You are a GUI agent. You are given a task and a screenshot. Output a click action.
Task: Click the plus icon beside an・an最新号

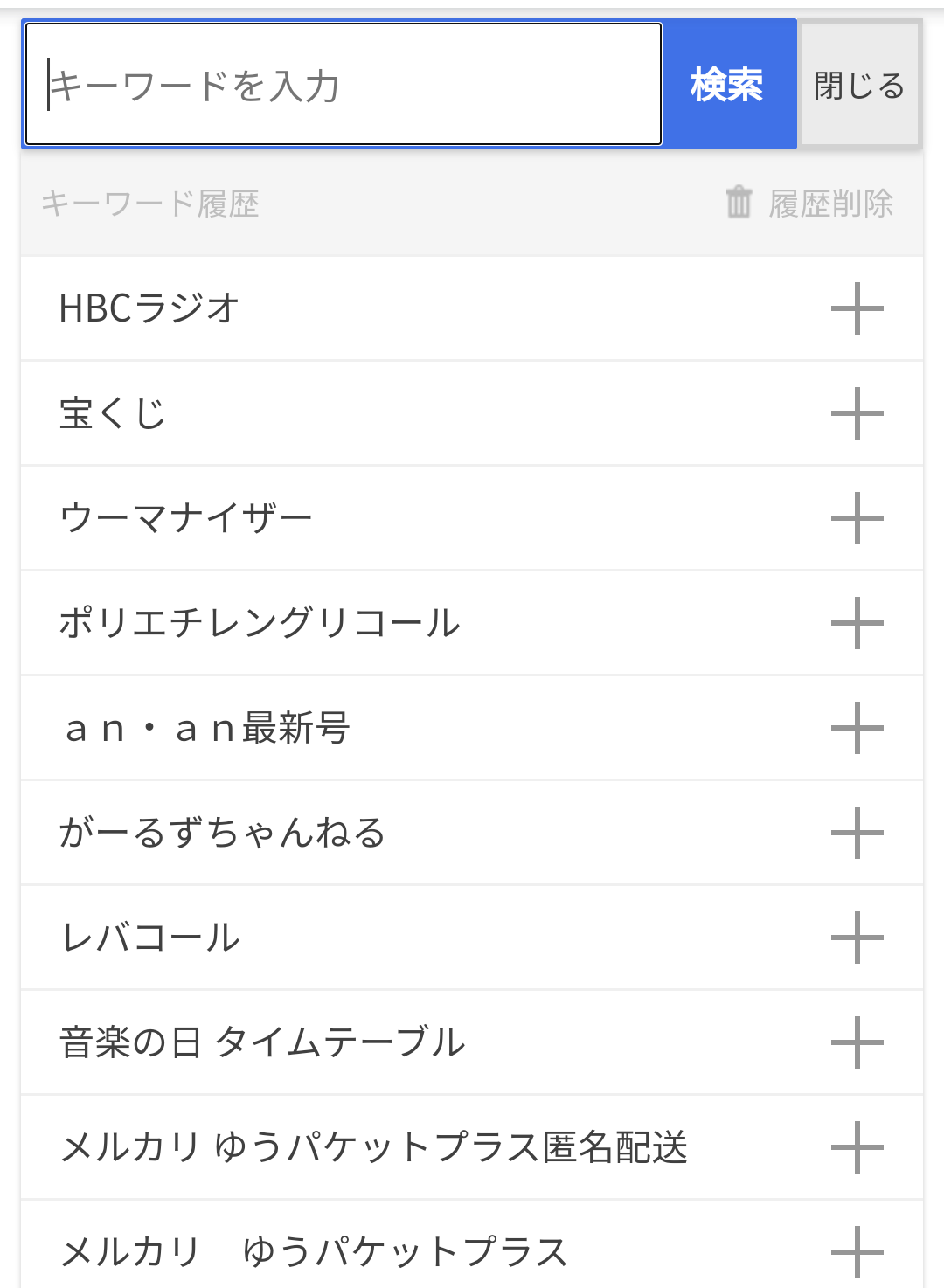click(x=857, y=727)
